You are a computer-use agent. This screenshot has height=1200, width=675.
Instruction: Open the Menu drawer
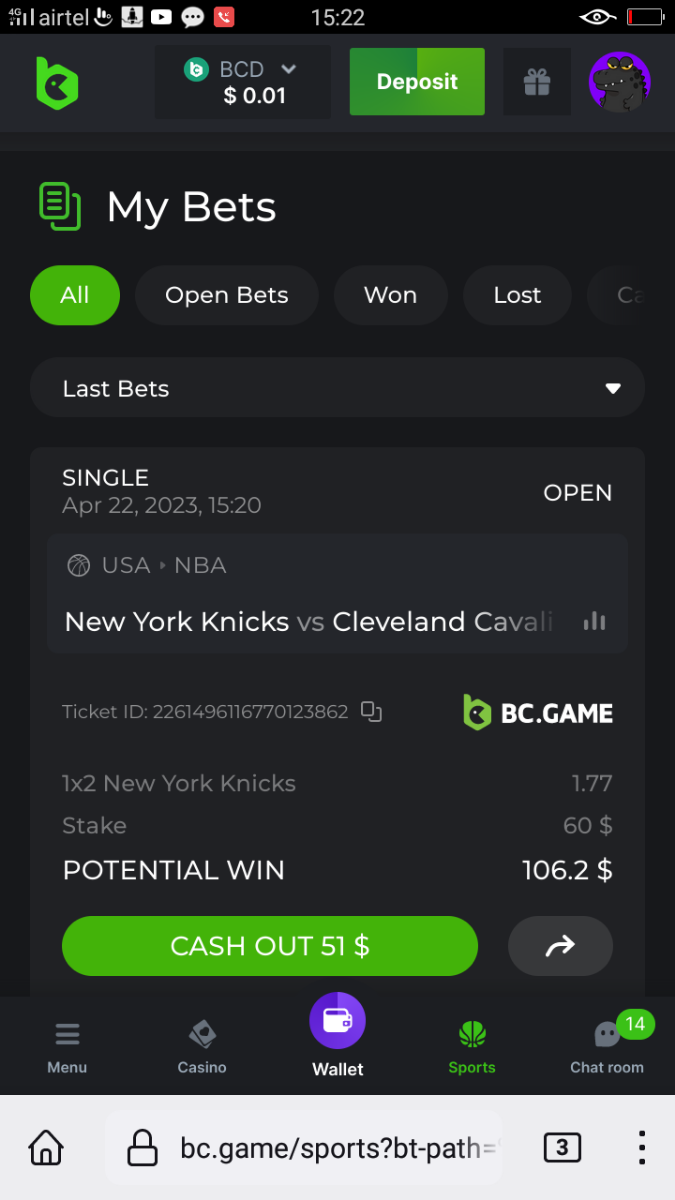(67, 1047)
